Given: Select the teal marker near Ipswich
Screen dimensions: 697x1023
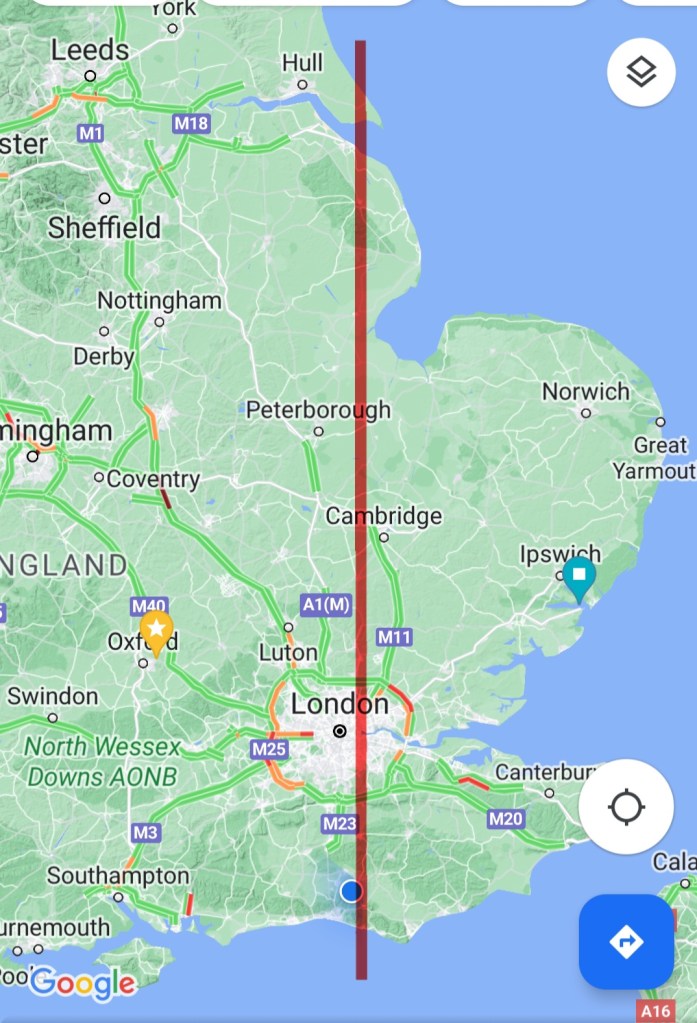Looking at the screenshot, I should (x=578, y=577).
